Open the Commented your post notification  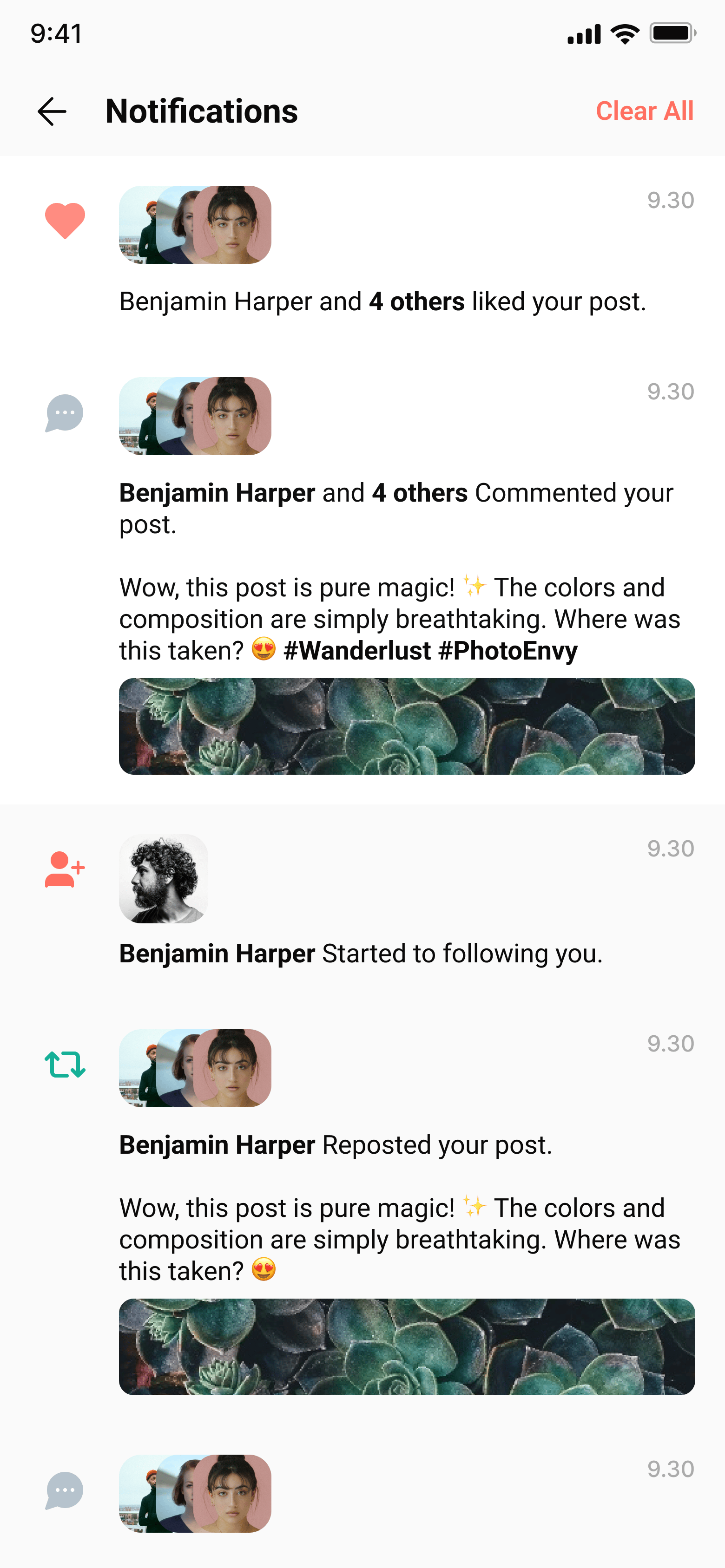[396, 507]
